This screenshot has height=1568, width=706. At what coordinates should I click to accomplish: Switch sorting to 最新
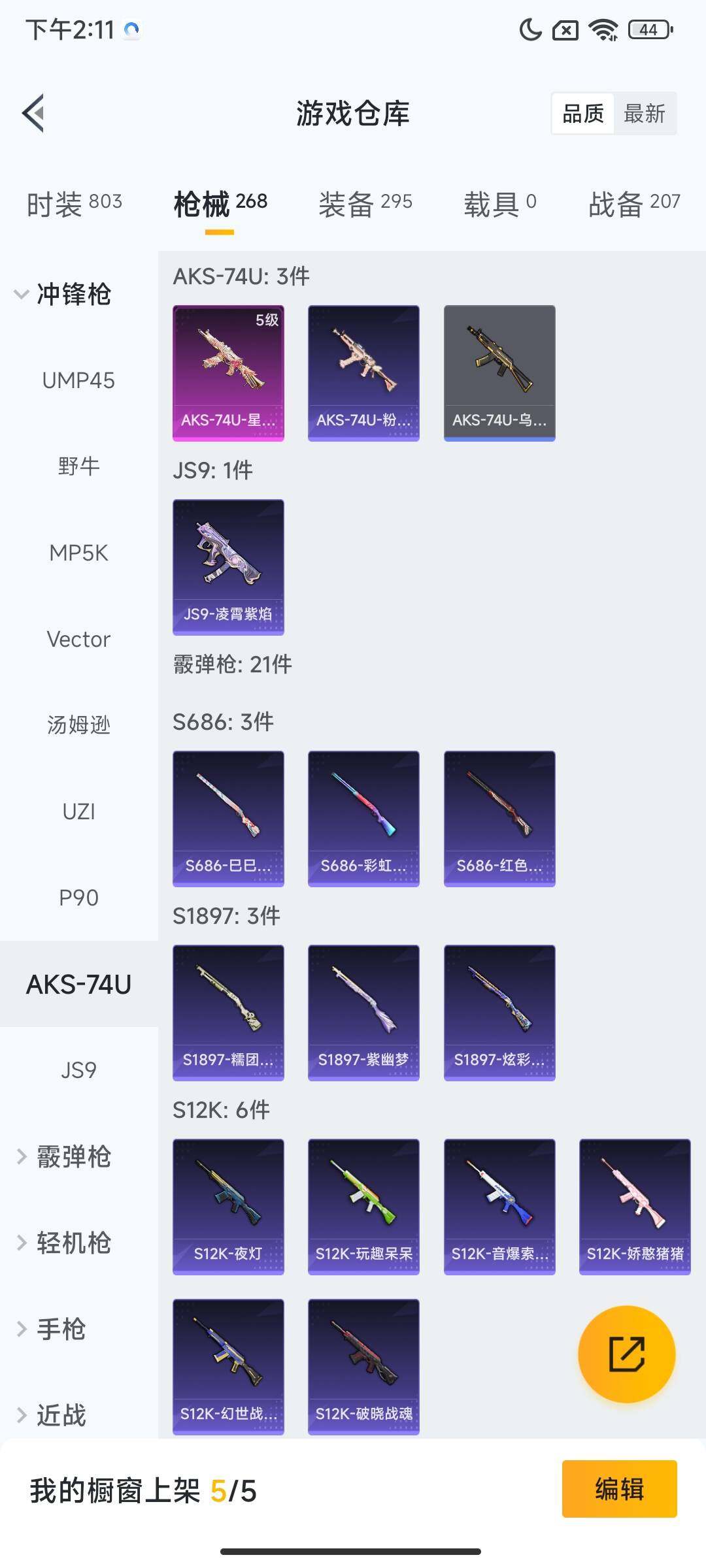[645, 112]
